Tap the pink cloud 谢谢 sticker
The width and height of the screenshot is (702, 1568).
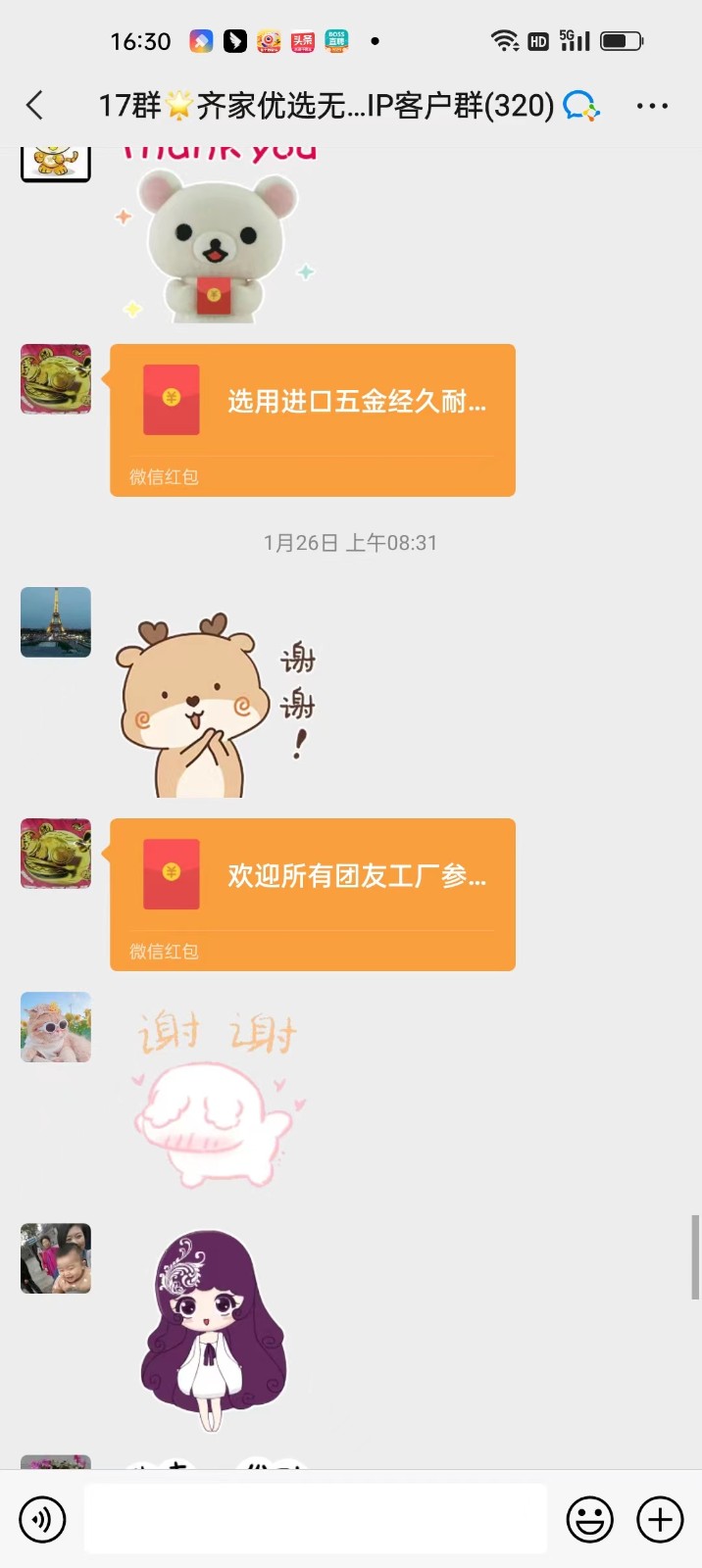[x=218, y=1098]
